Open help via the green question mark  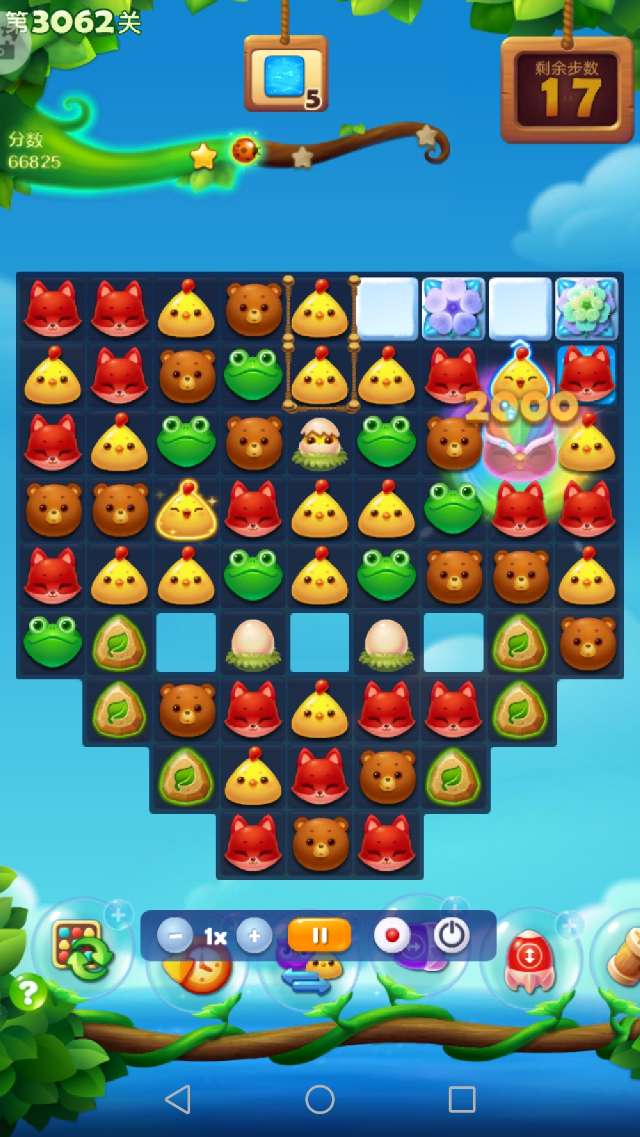pos(28,992)
